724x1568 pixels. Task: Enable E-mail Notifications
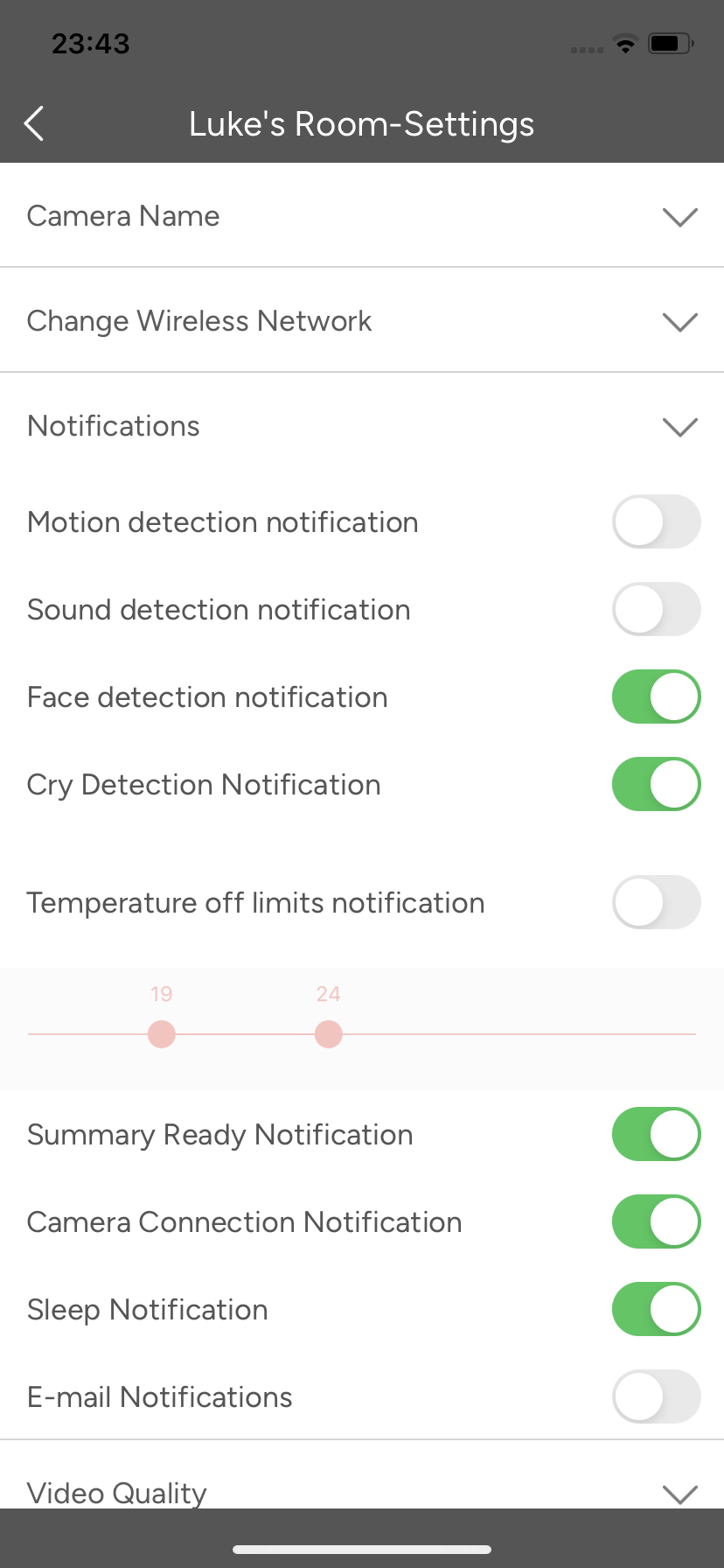click(657, 1397)
